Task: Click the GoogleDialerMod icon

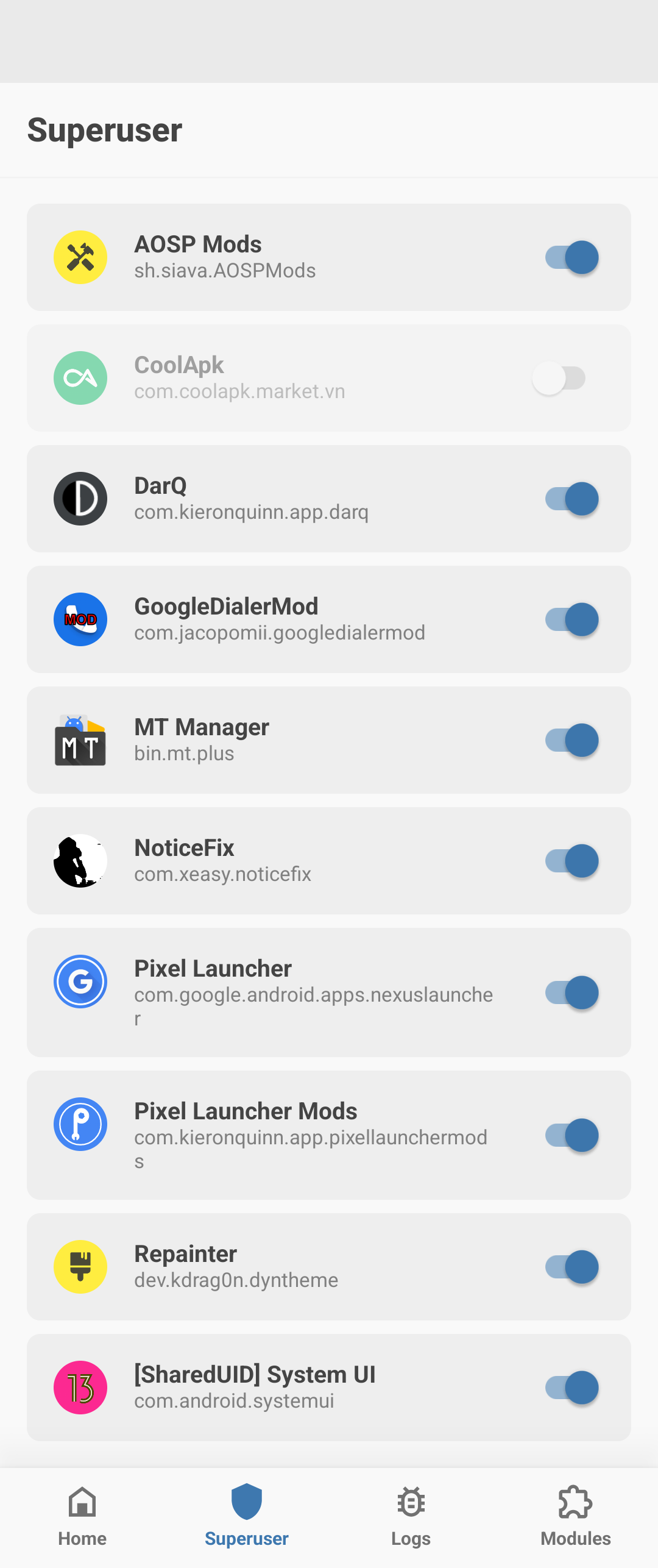Action: tap(80, 619)
